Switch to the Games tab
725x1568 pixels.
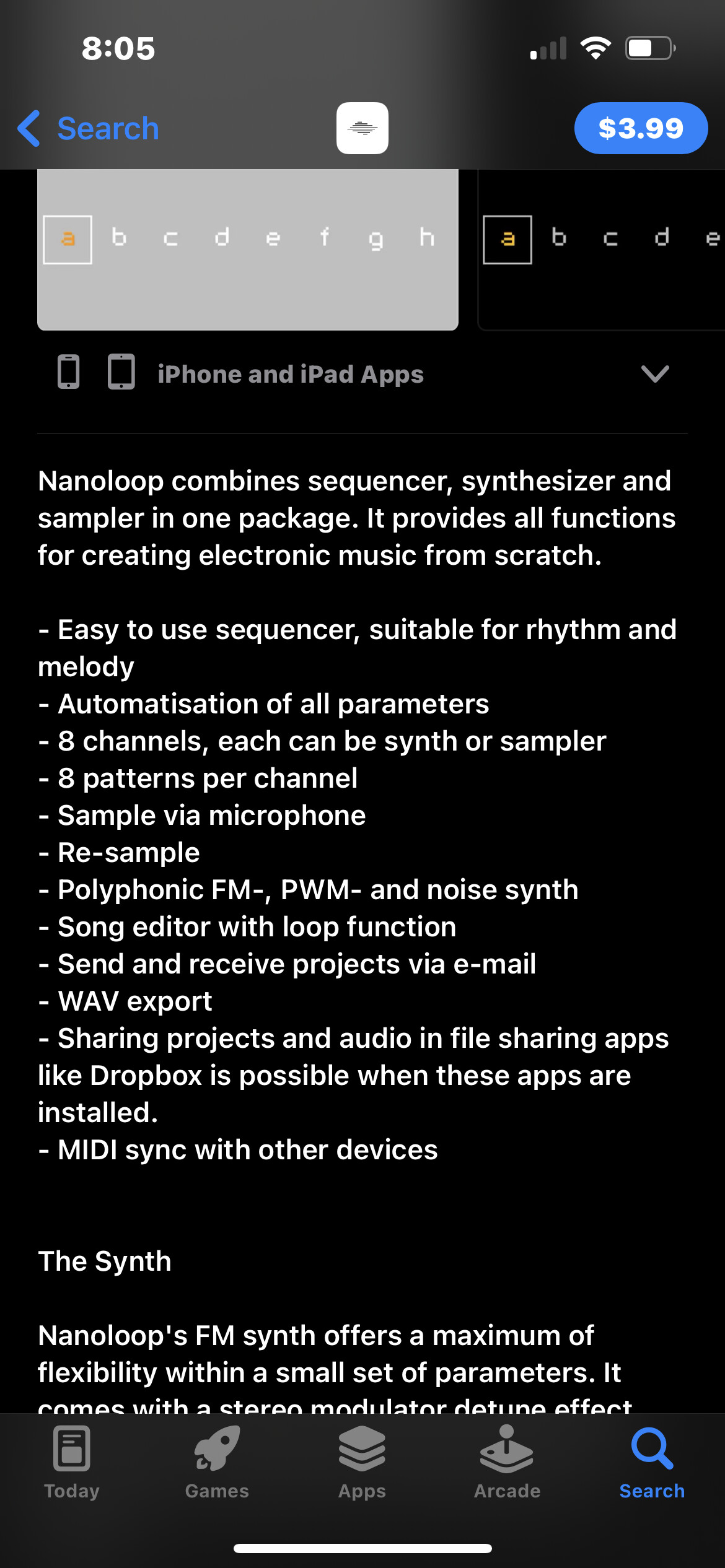(217, 1462)
